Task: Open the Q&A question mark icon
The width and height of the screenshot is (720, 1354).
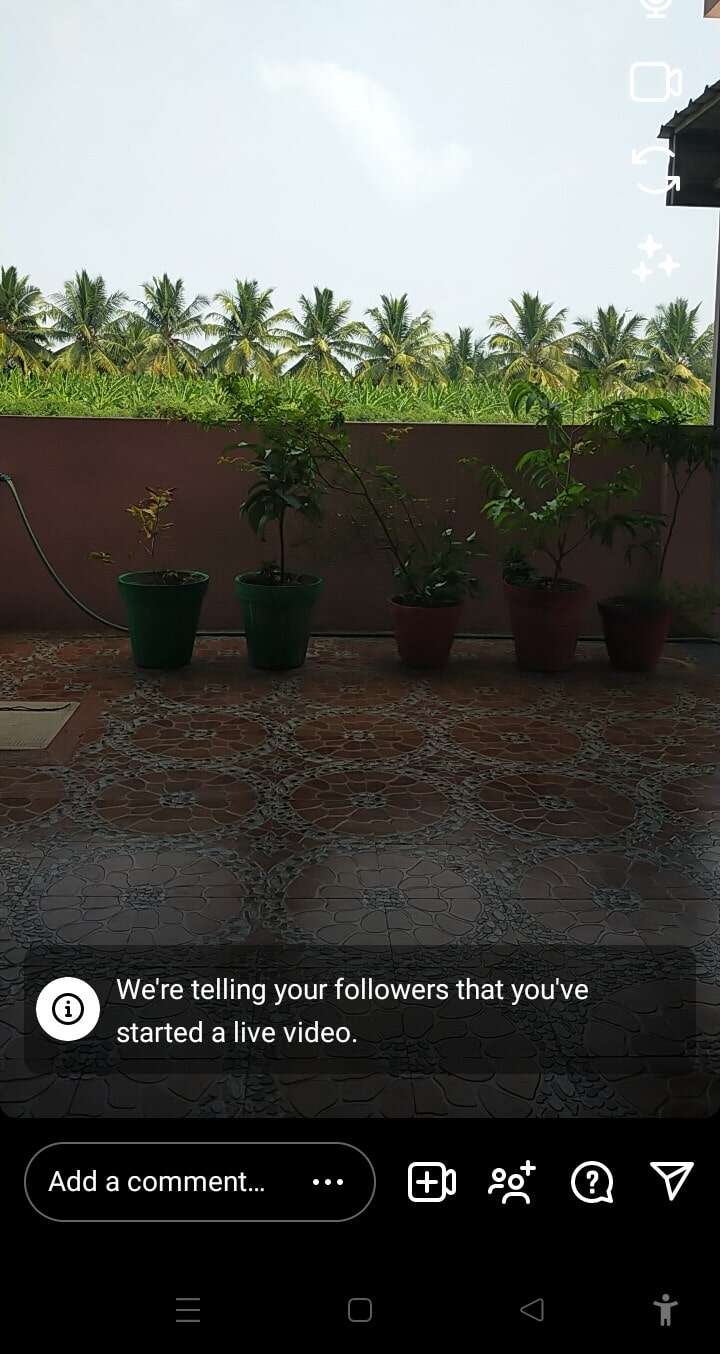Action: point(591,1181)
